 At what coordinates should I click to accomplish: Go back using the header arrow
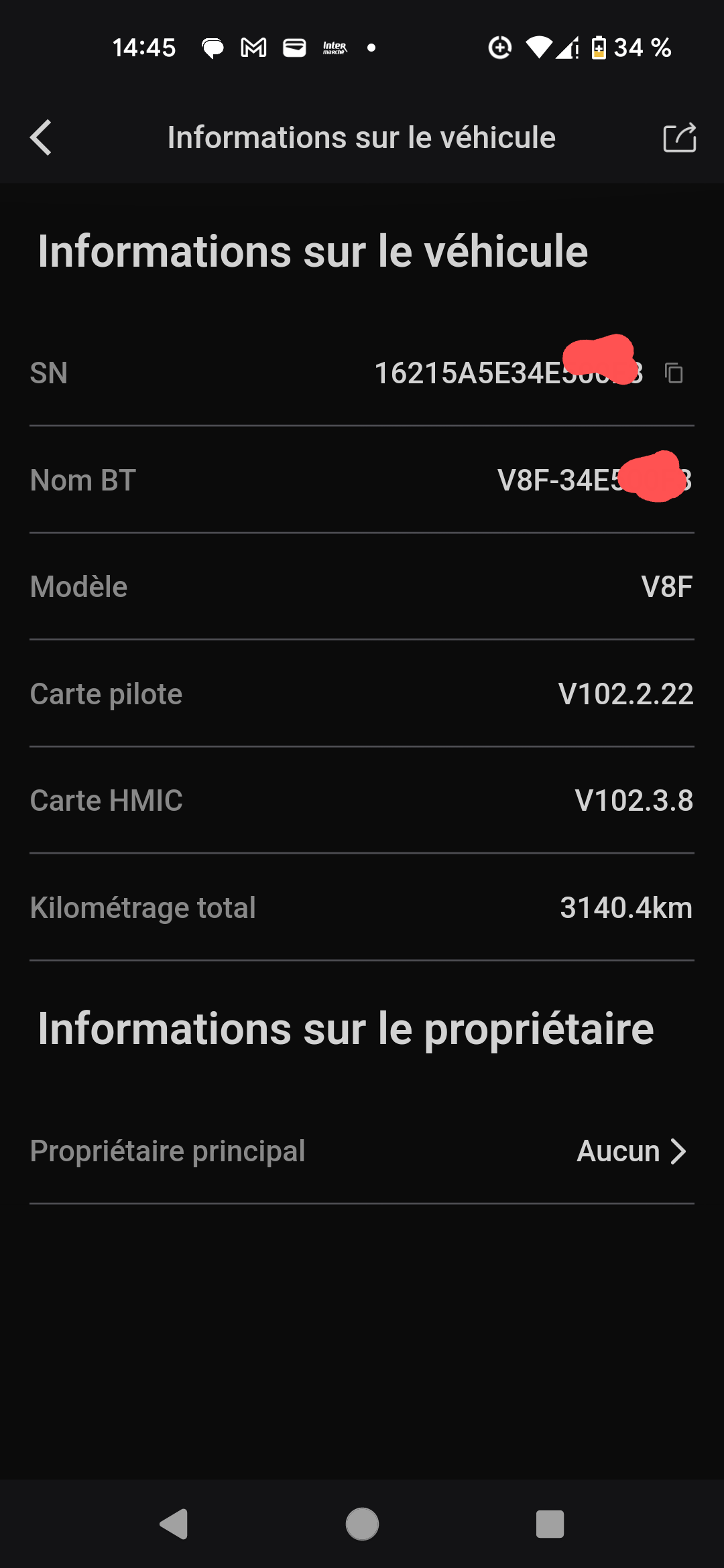pyautogui.click(x=41, y=138)
